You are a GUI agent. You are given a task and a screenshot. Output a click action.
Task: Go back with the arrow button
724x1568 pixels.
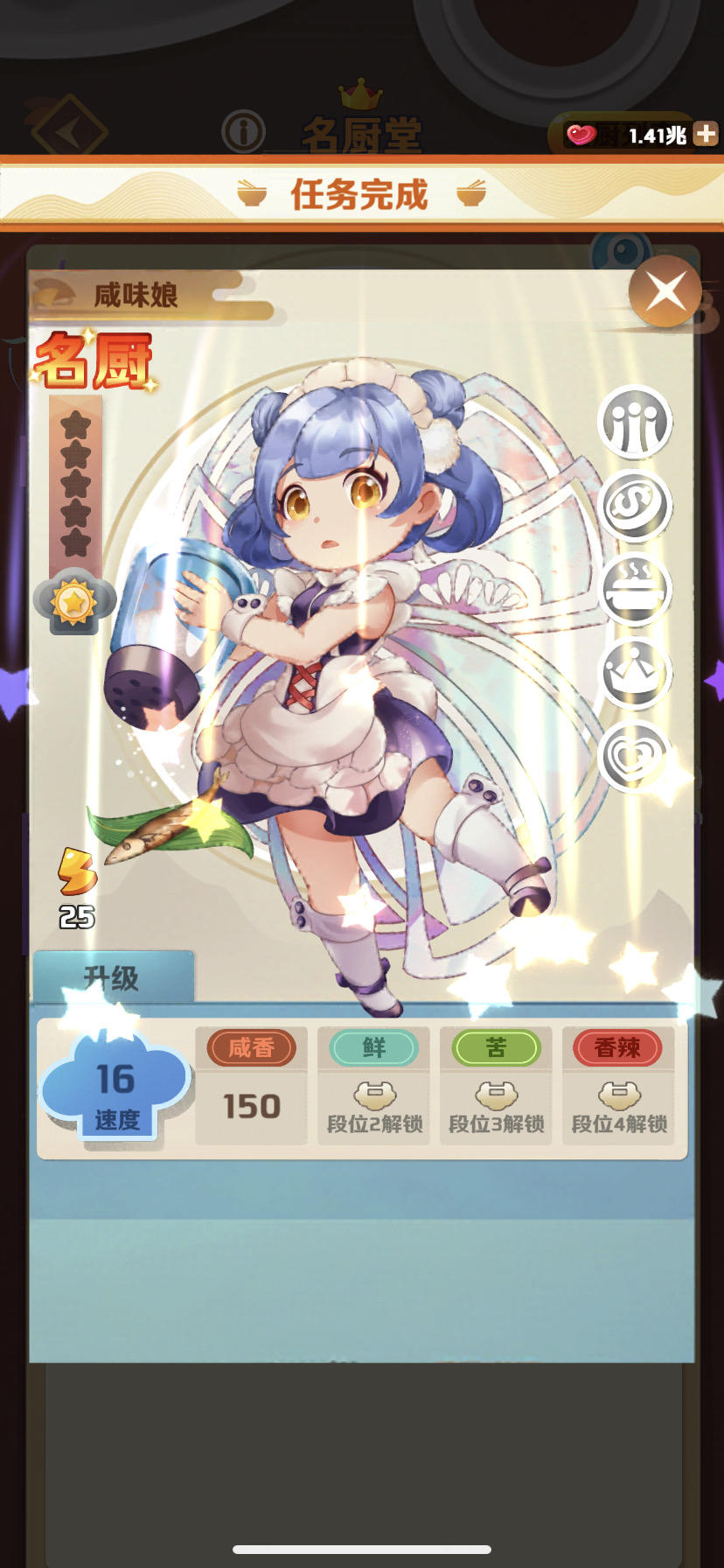70,132
